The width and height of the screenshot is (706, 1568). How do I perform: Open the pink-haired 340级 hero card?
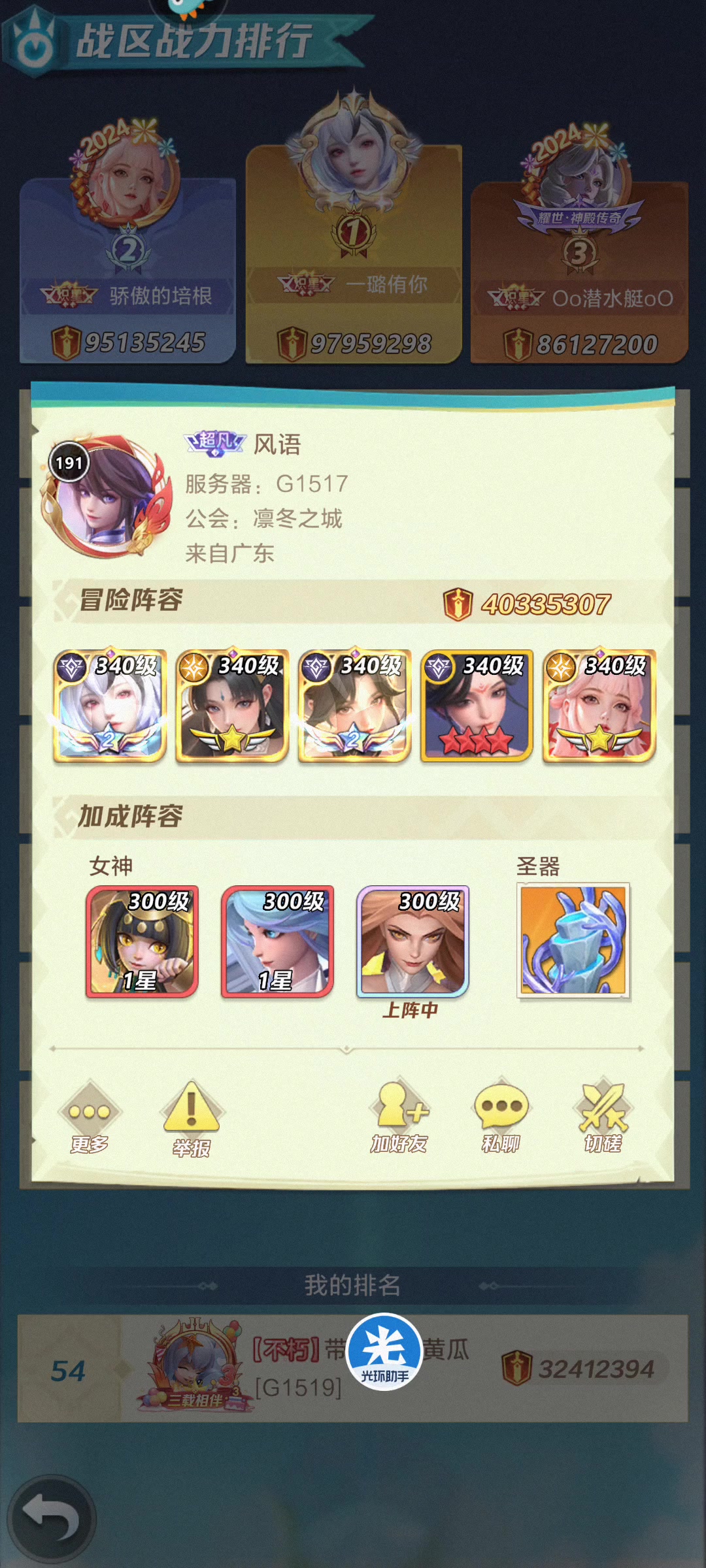(x=599, y=706)
